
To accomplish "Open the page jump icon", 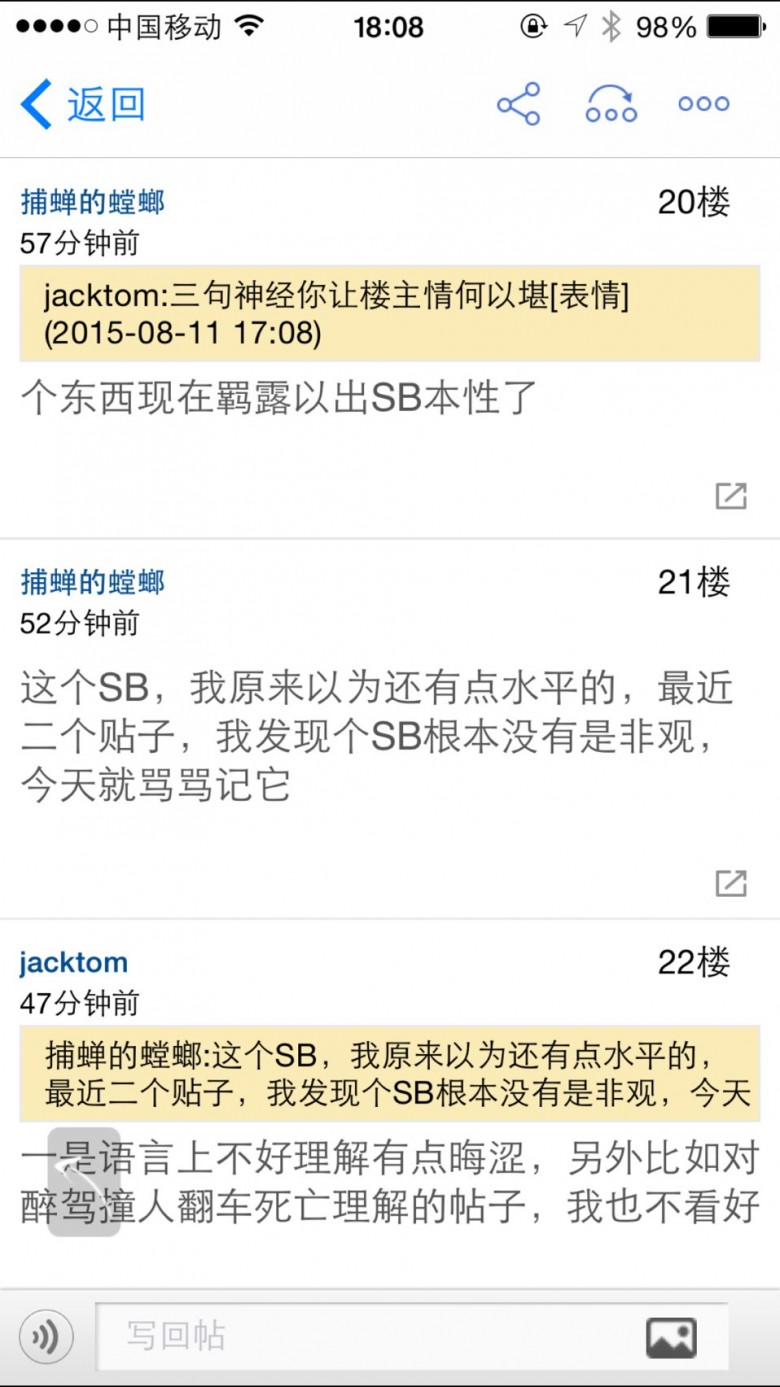I will coord(611,104).
